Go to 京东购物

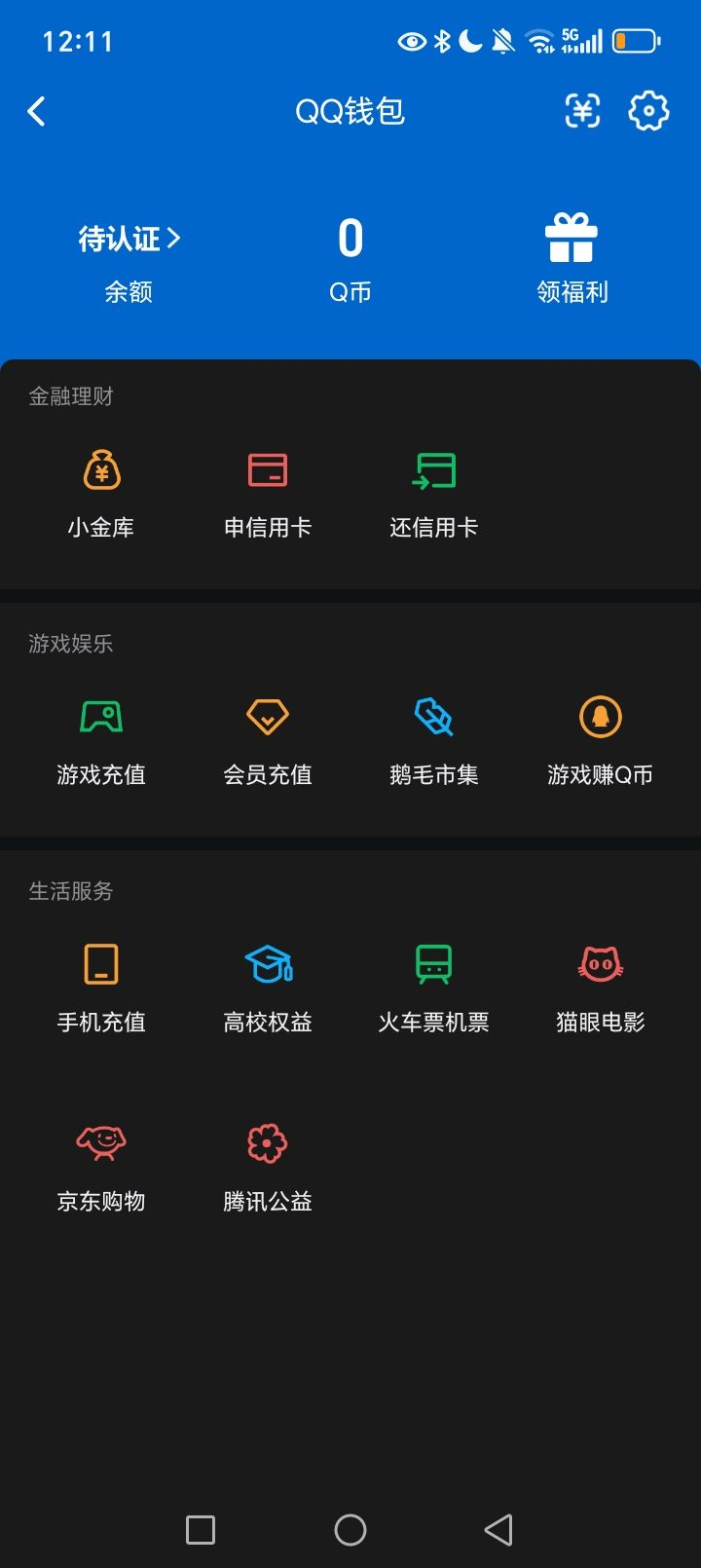pyautogui.click(x=101, y=1167)
